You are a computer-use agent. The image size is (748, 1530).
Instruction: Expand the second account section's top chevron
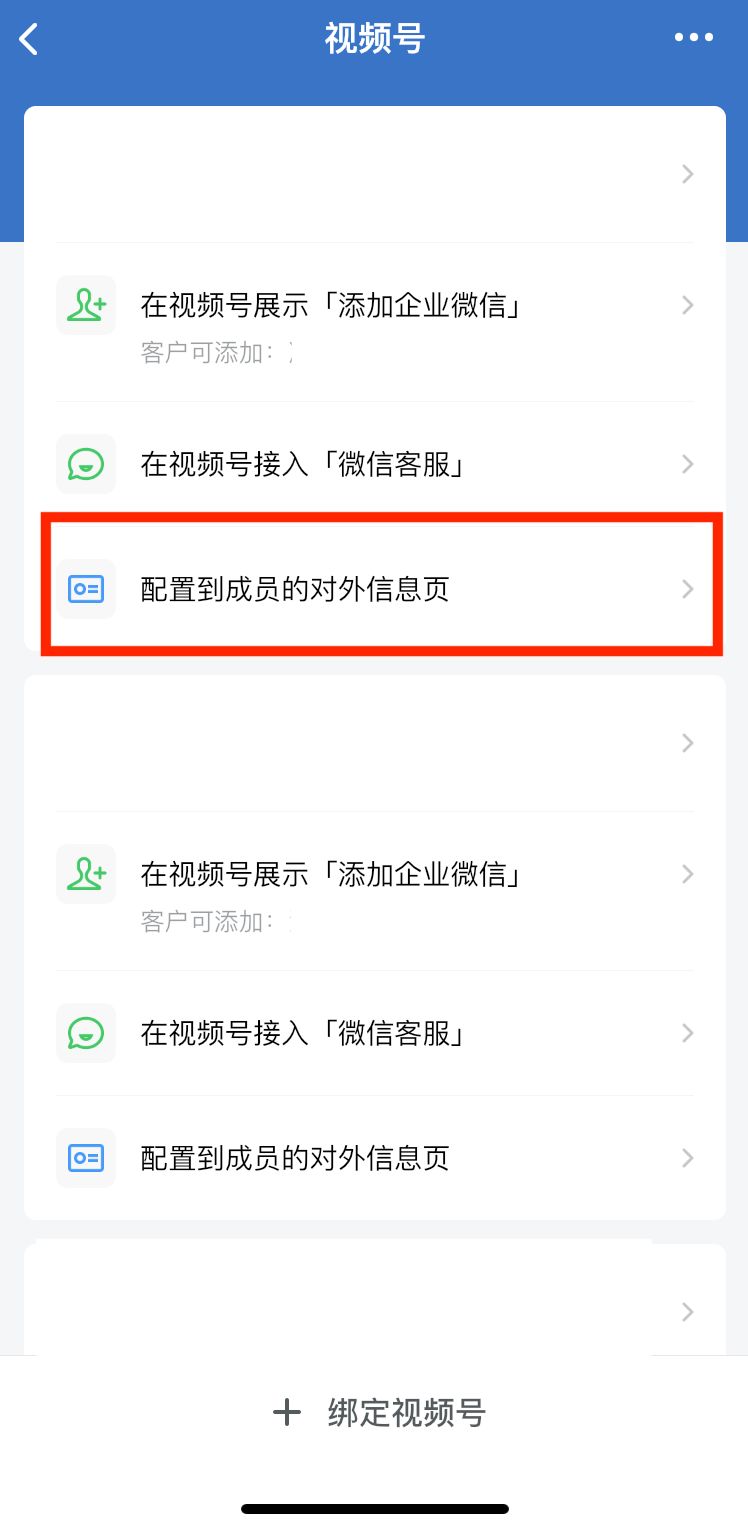pos(687,743)
